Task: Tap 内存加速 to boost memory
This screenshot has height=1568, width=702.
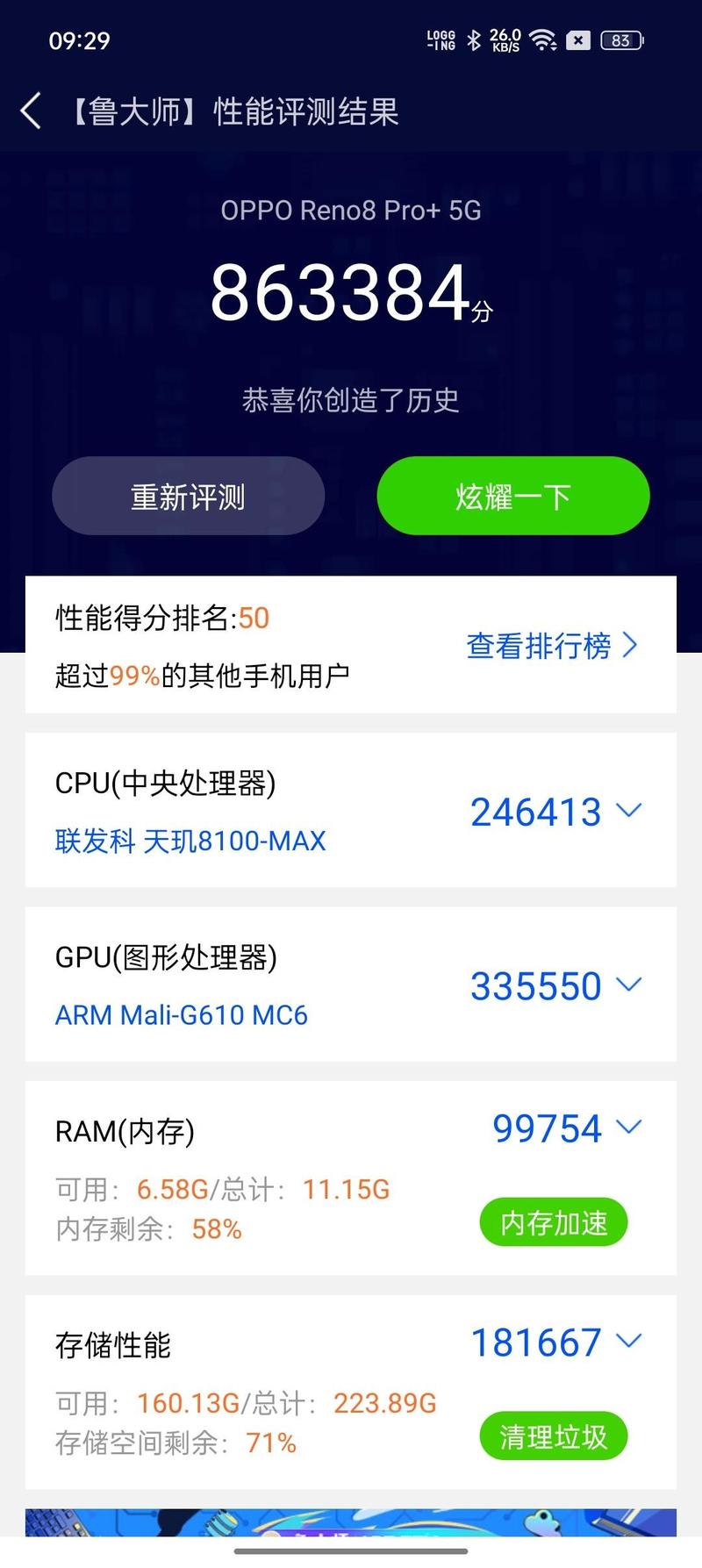Action: tap(554, 1222)
